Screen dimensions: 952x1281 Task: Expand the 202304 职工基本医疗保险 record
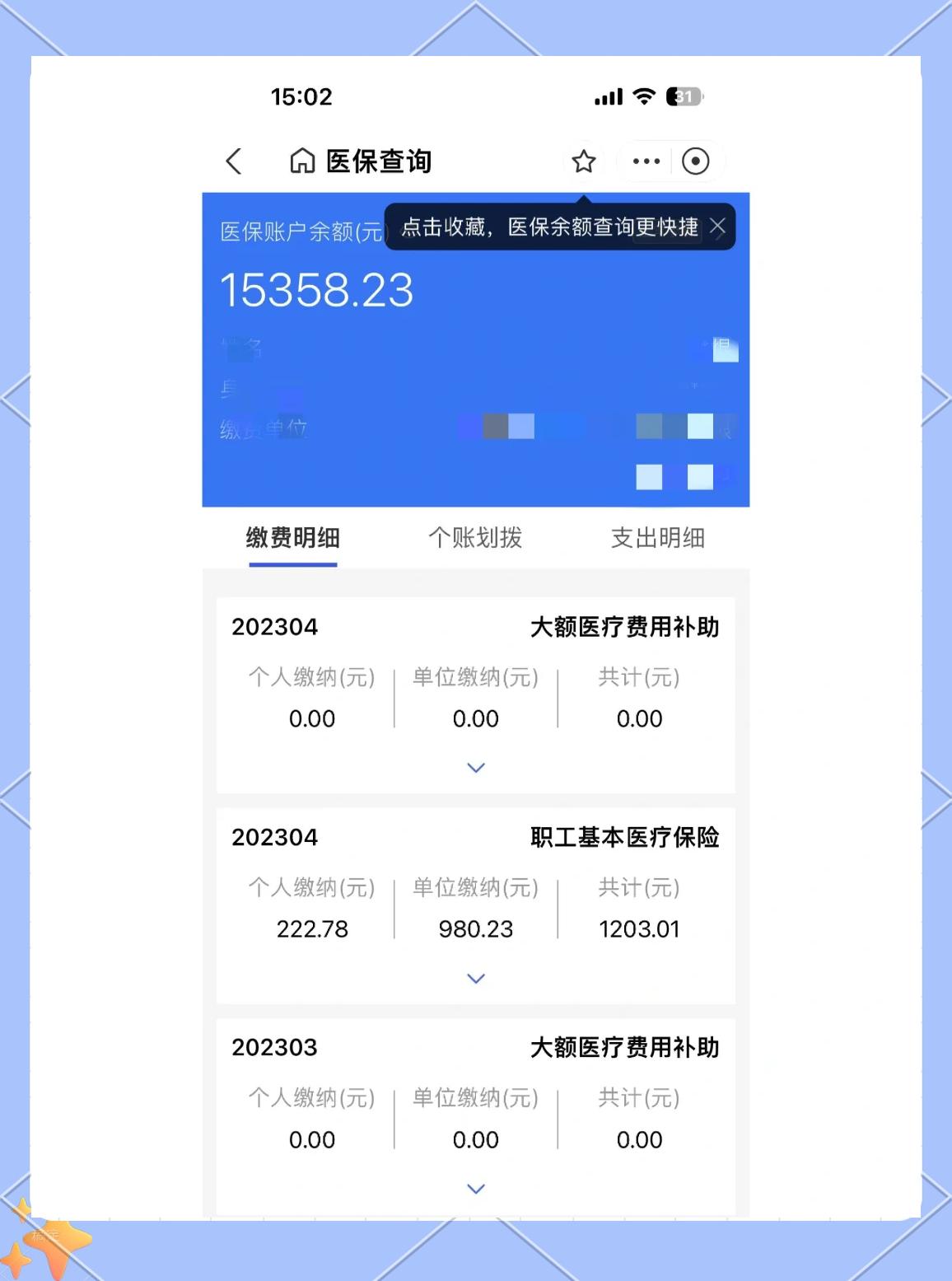[475, 979]
